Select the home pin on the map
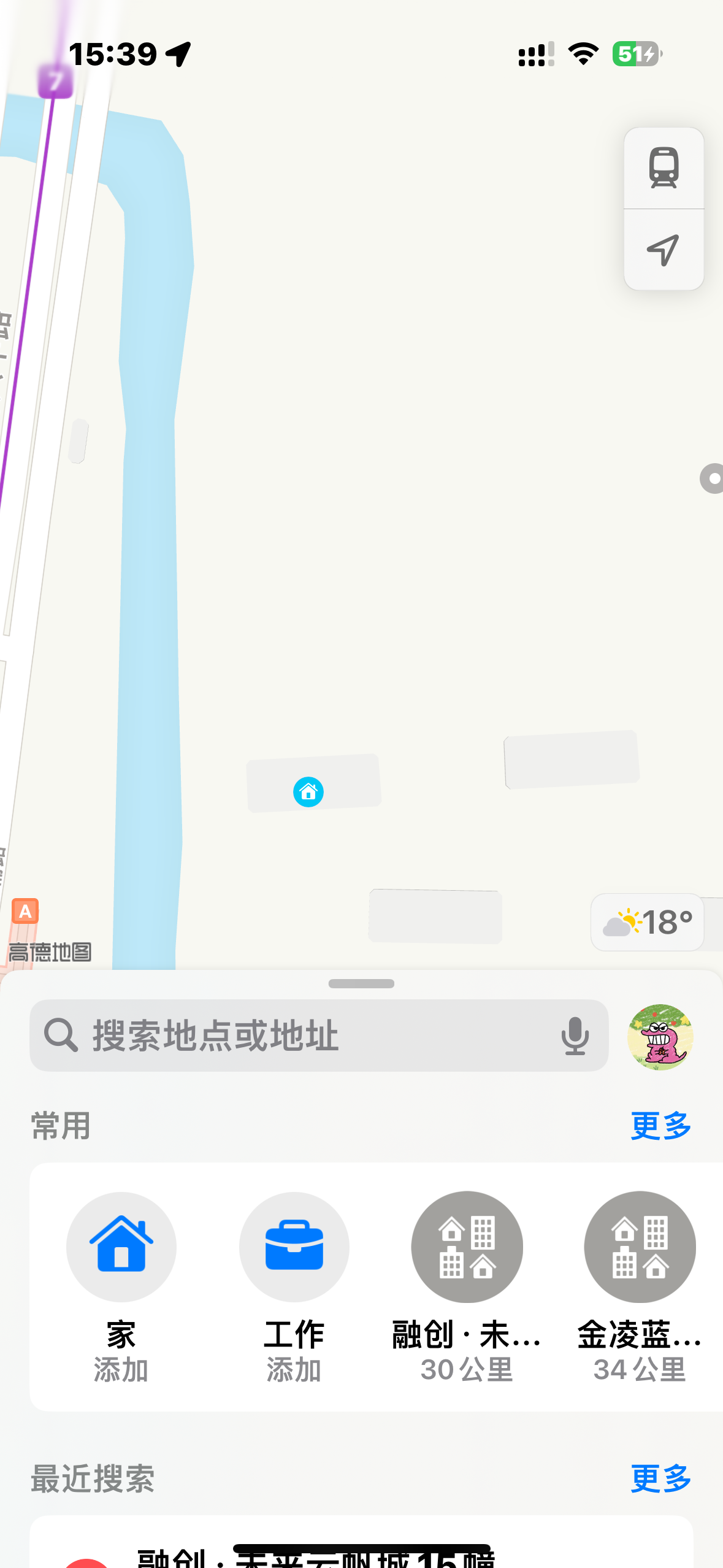Image resolution: width=723 pixels, height=1568 pixels. [308, 792]
